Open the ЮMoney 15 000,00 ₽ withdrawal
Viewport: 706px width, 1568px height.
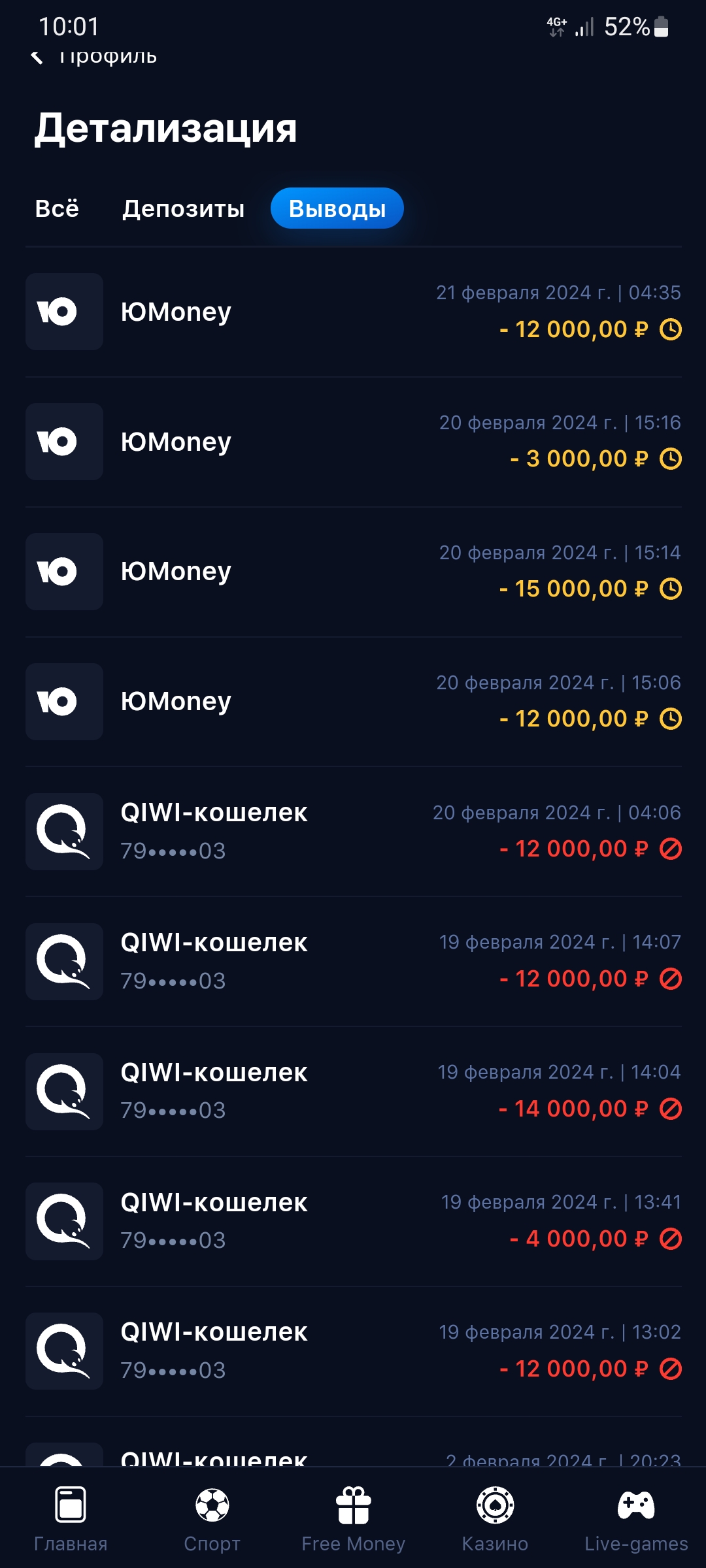[353, 572]
